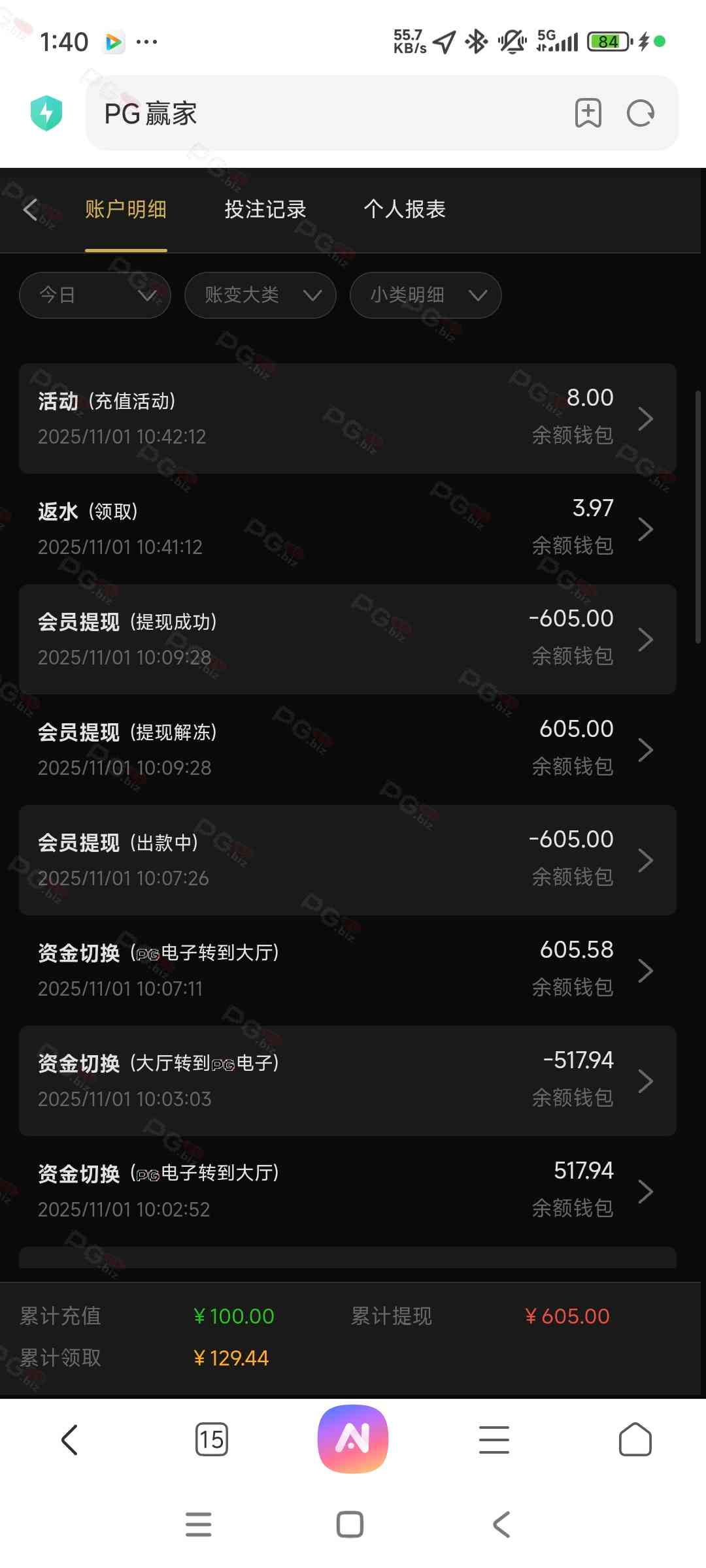Tap the PG 赢家 address bar
Screen dimensions: 706x1568
tap(327, 114)
